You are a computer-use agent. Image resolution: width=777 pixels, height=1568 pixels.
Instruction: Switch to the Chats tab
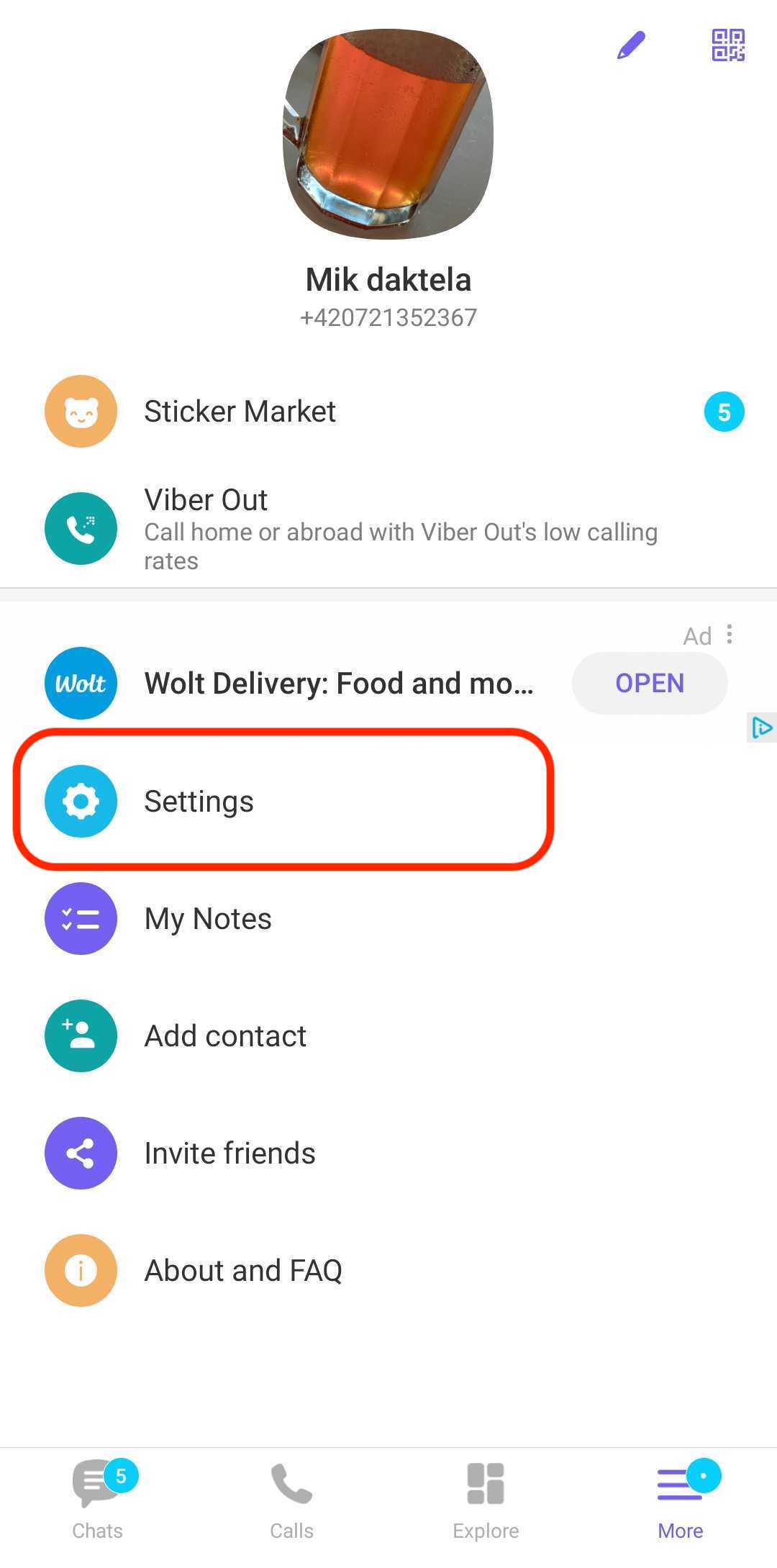(98, 1500)
